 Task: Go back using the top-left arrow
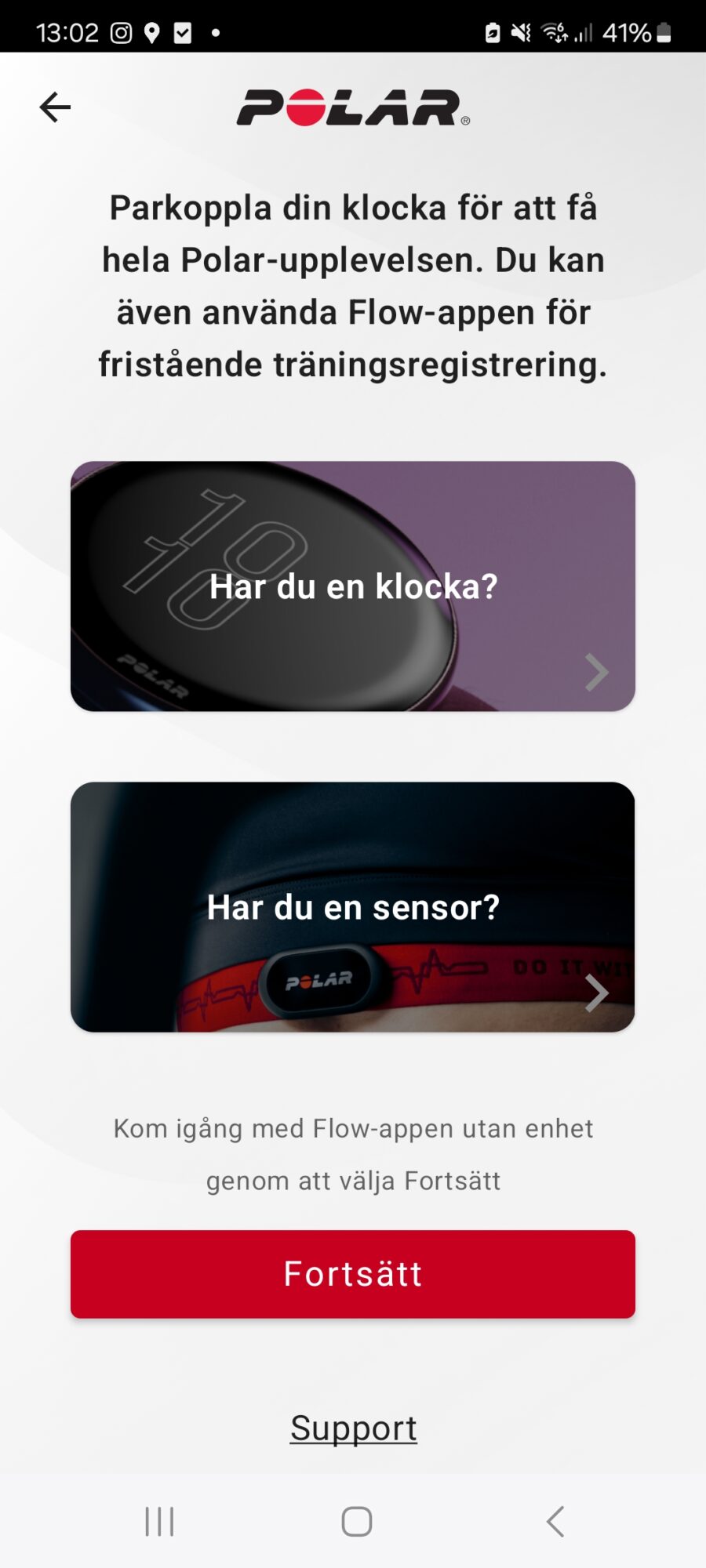click(55, 107)
